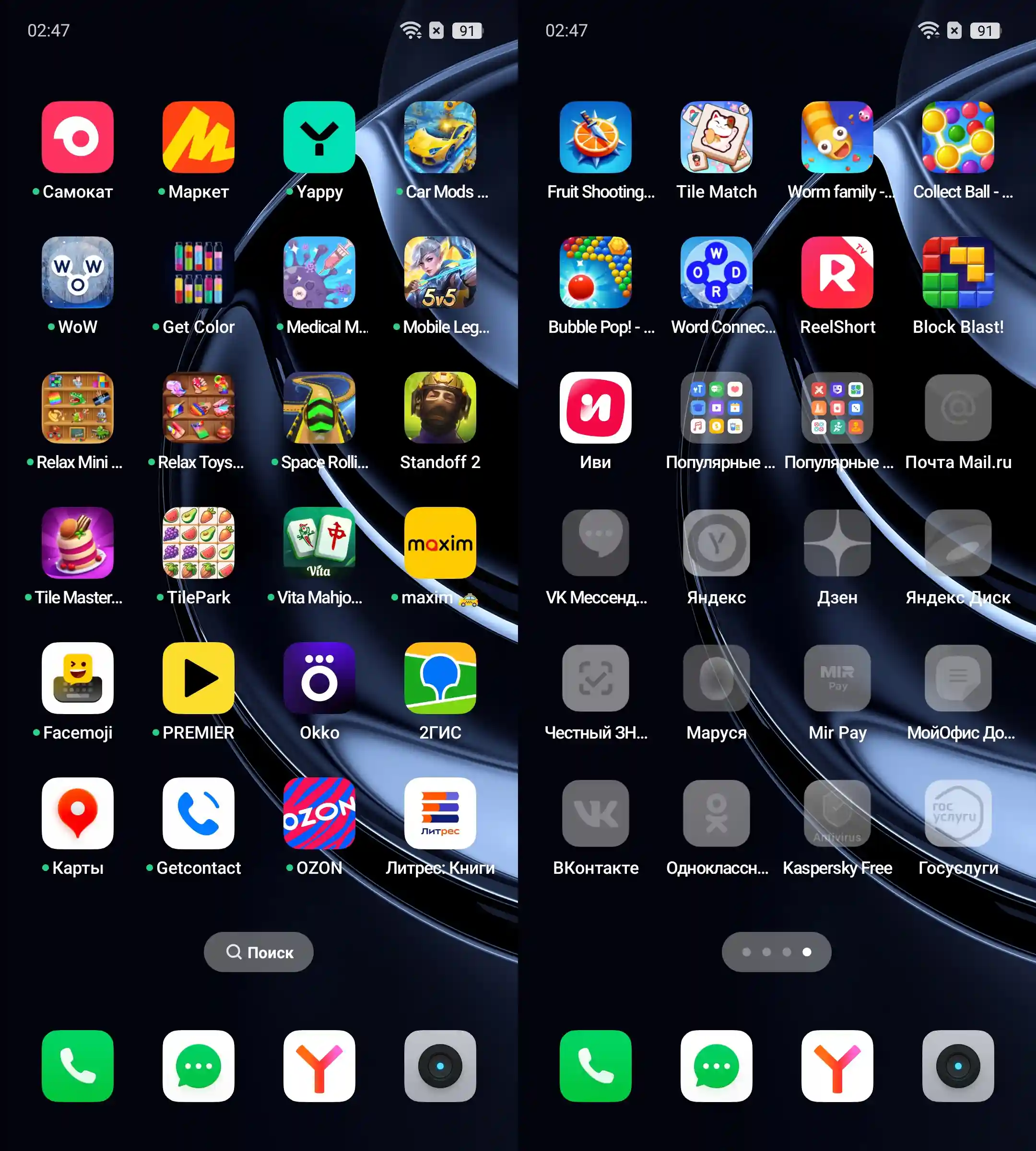Viewport: 1036px width, 1151px height.
Task: Open the ReelShort app
Action: point(837,272)
